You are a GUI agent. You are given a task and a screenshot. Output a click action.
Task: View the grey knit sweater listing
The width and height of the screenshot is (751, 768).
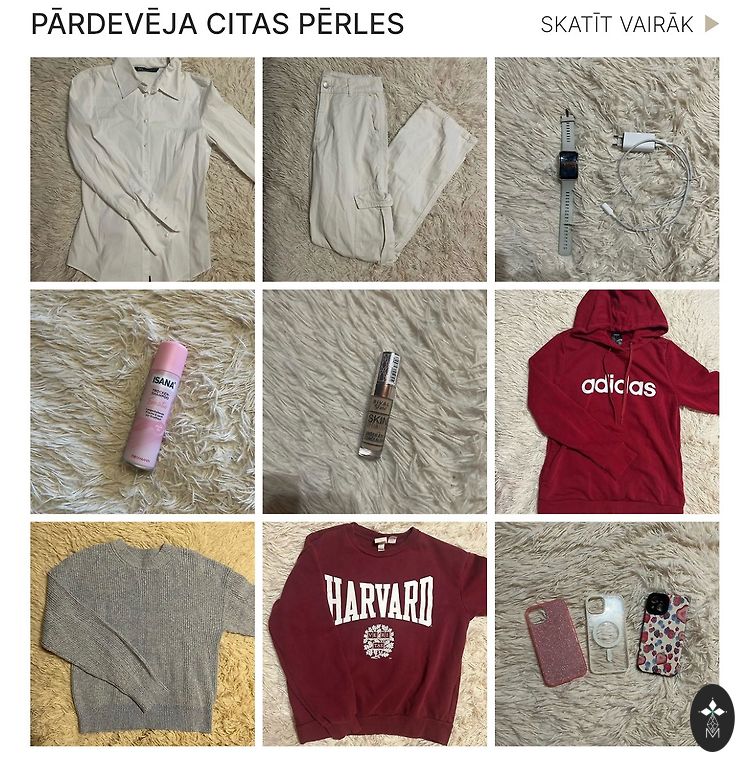(x=142, y=633)
